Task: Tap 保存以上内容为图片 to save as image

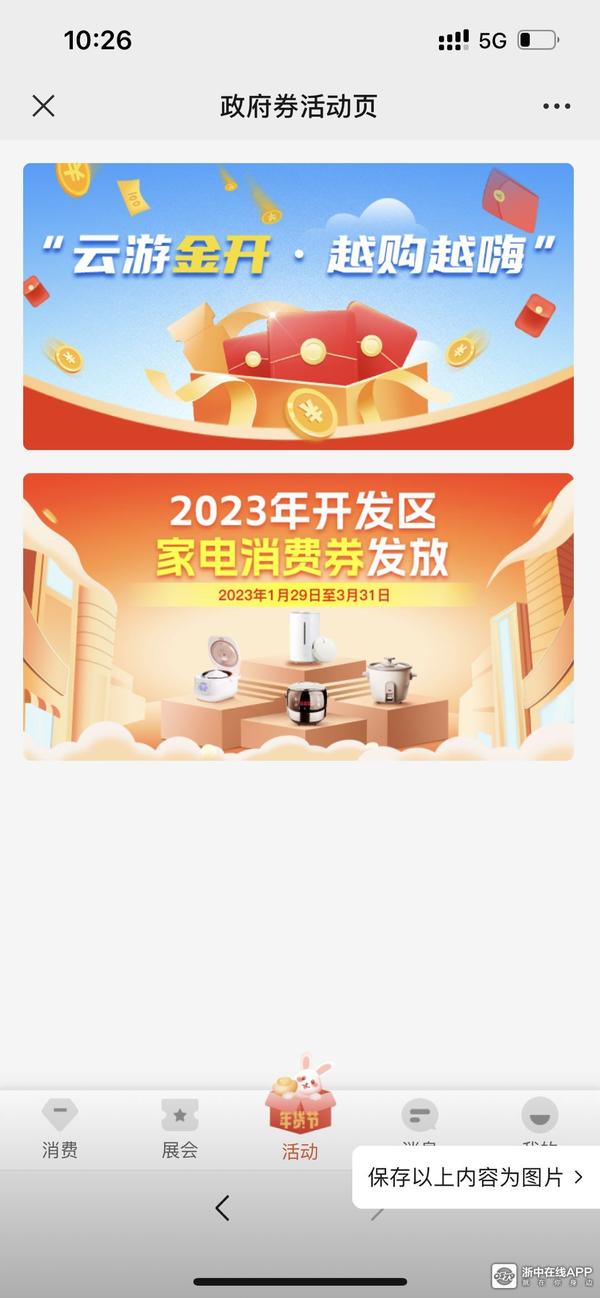Action: [x=474, y=1177]
